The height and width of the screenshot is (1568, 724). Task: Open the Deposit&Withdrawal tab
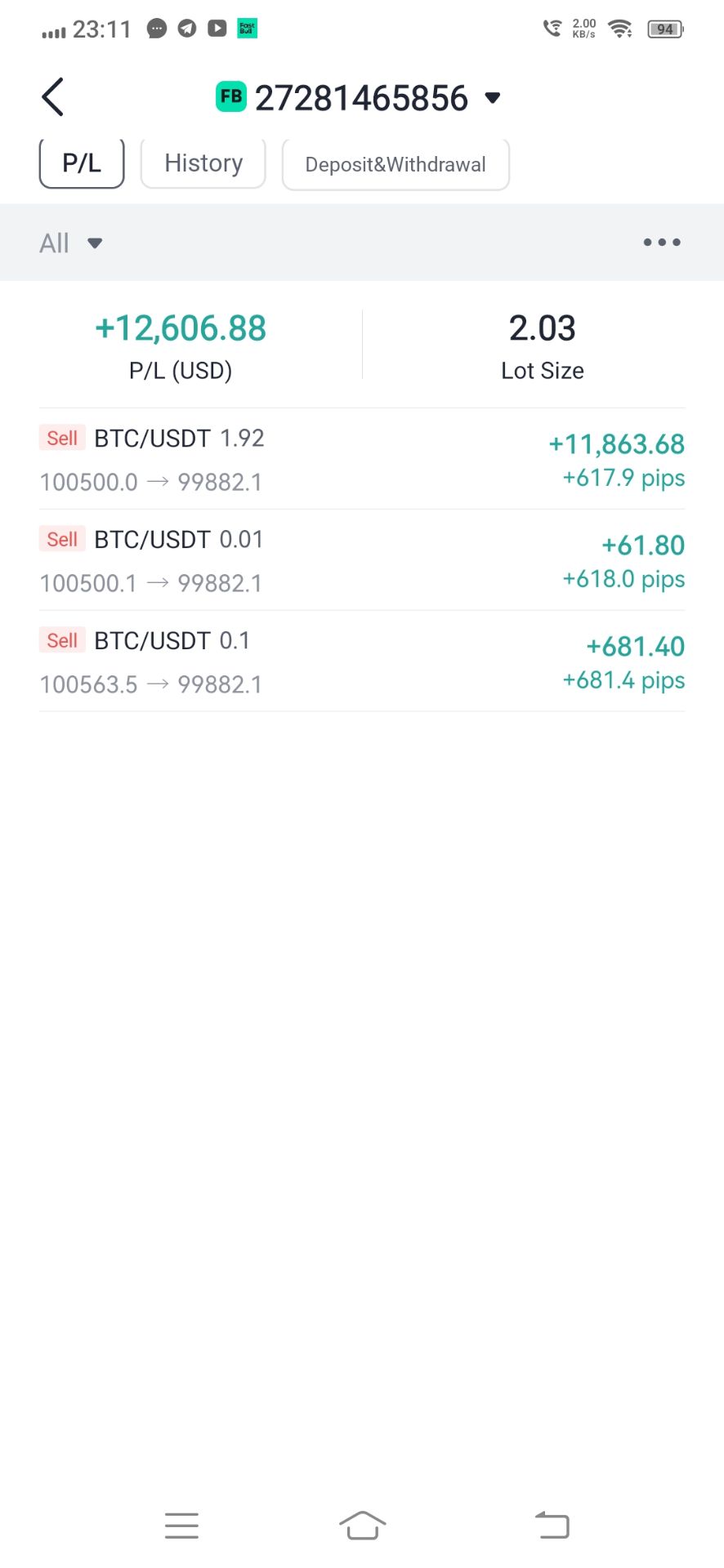pos(396,164)
